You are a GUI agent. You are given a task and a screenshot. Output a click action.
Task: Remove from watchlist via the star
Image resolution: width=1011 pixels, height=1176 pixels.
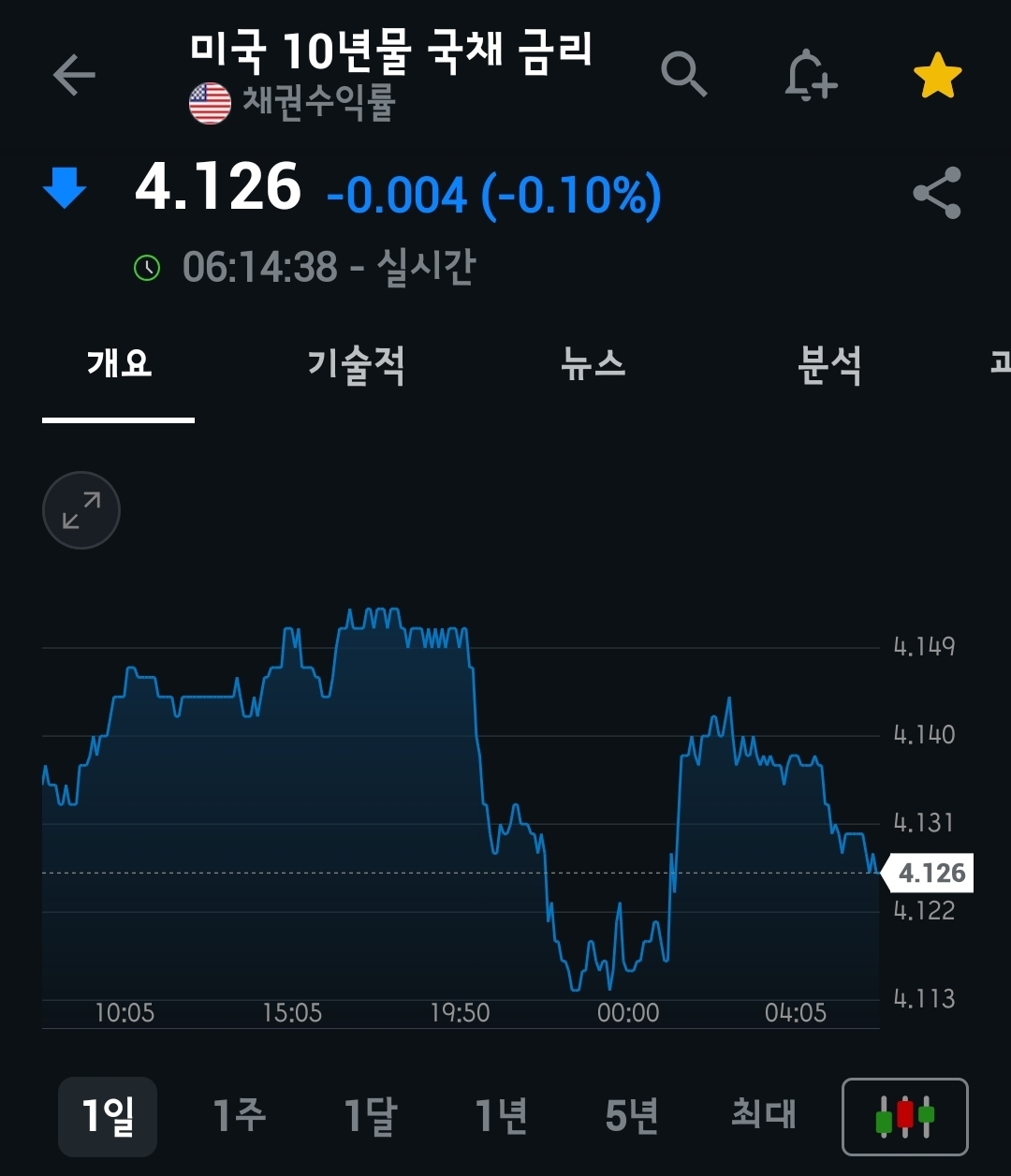click(x=937, y=76)
